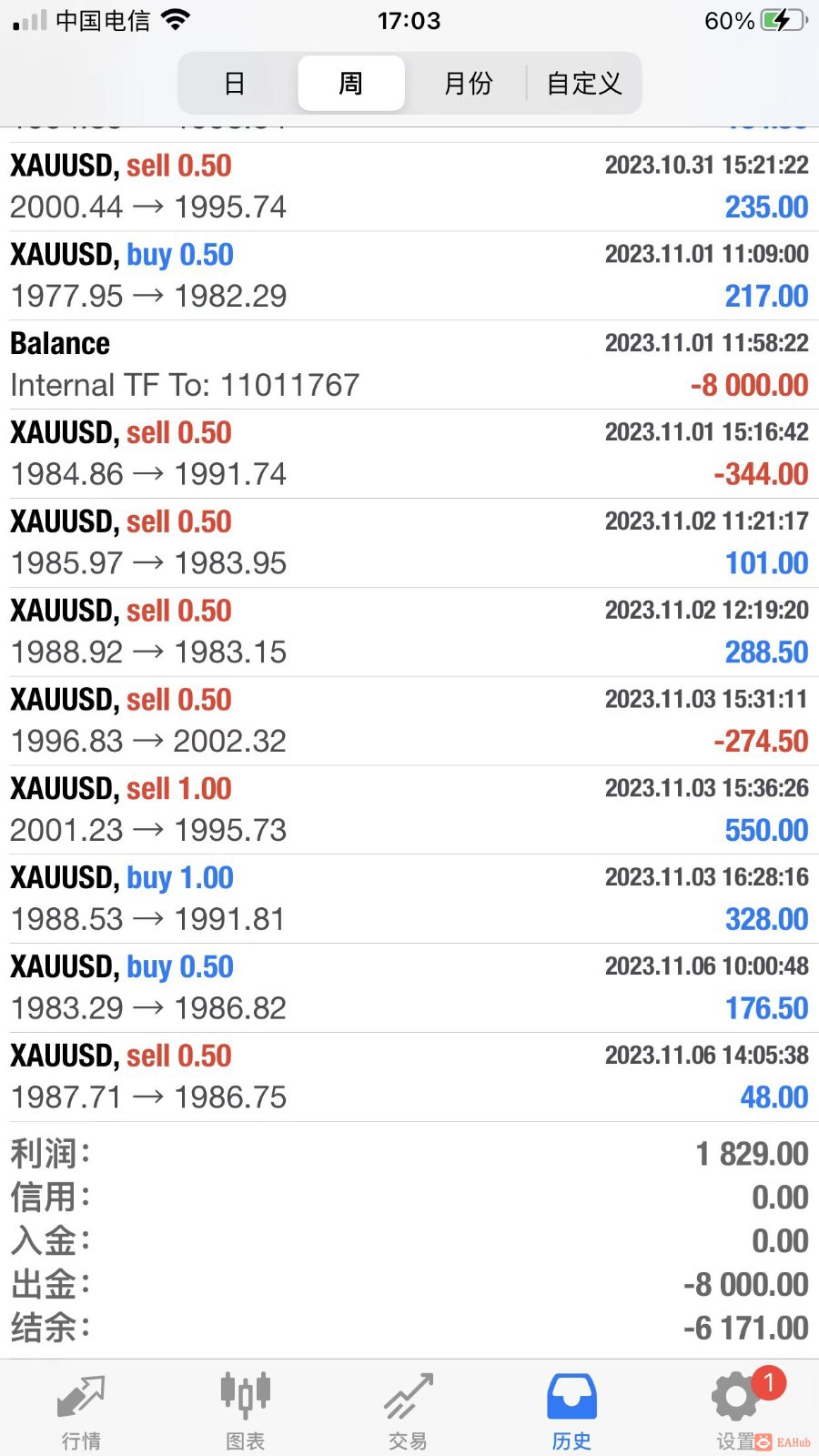Open the sell trade with -274.50 loss
Image resolution: width=819 pixels, height=1456 pixels.
pyautogui.click(x=409, y=721)
